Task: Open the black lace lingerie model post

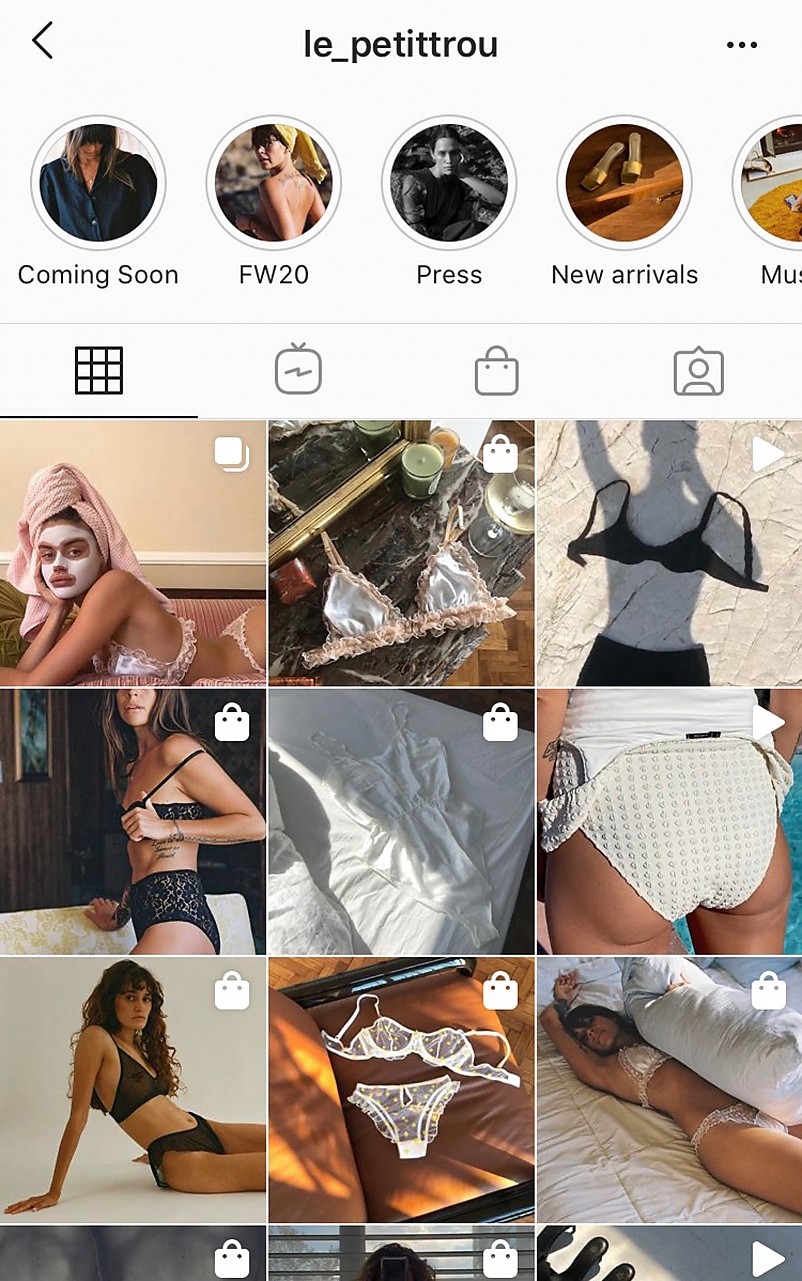Action: [133, 821]
